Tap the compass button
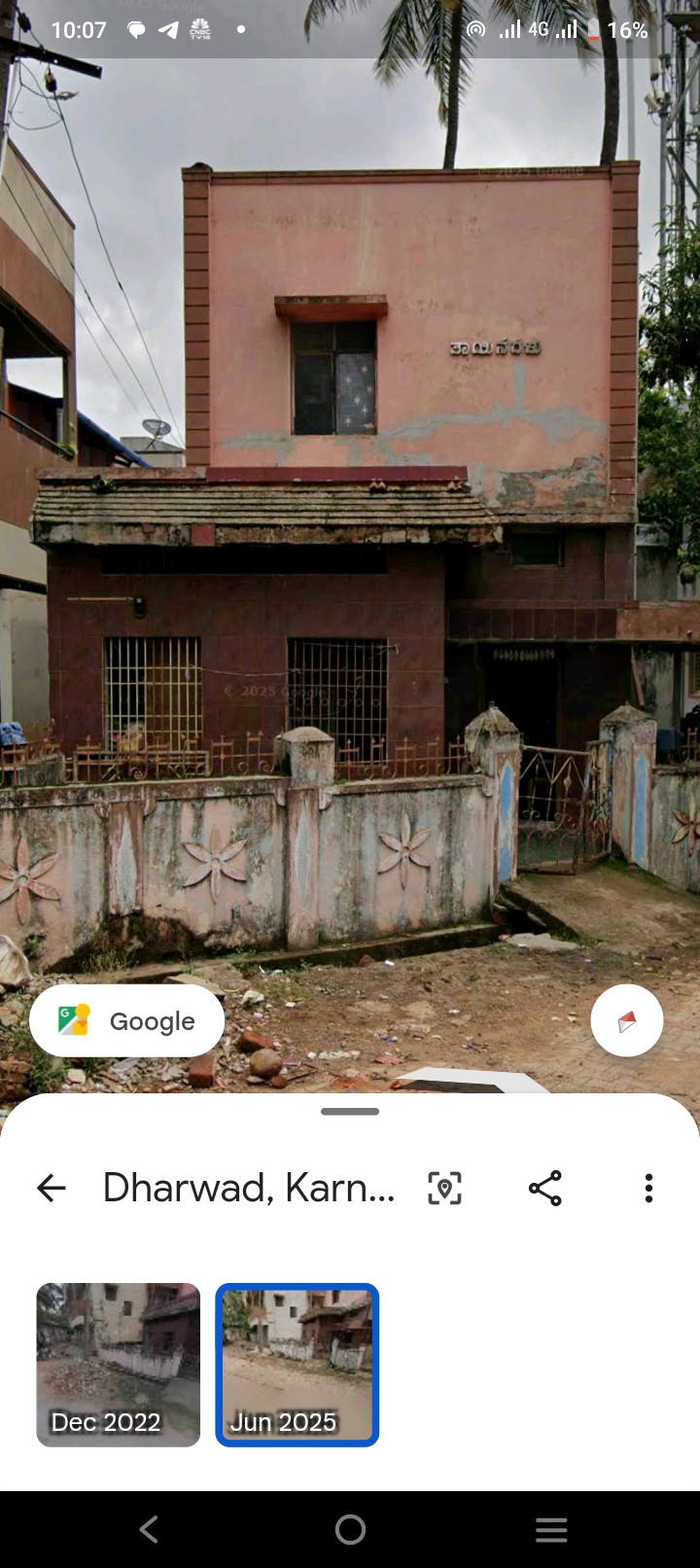Image resolution: width=700 pixels, height=1568 pixels. click(x=627, y=1020)
